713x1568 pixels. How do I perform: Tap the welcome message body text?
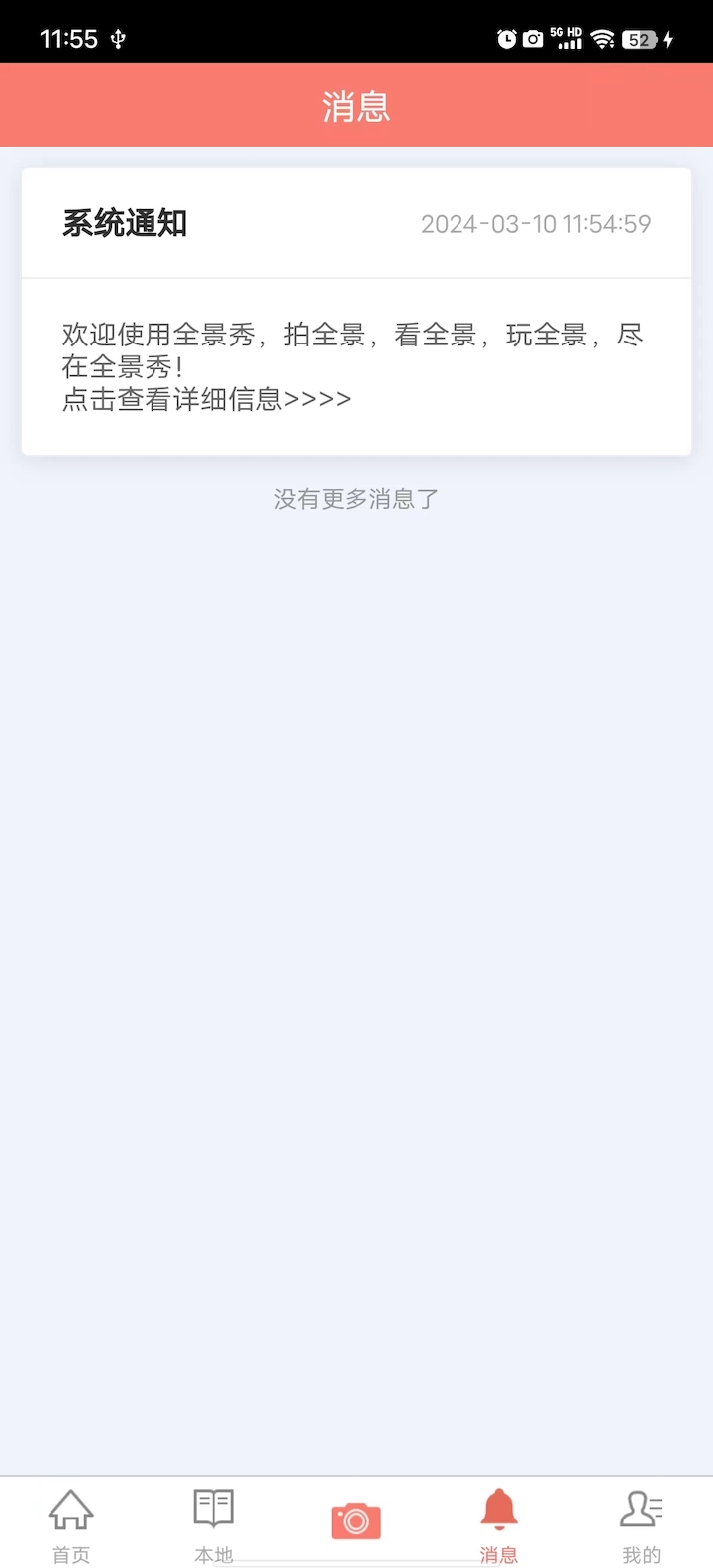[352, 334]
